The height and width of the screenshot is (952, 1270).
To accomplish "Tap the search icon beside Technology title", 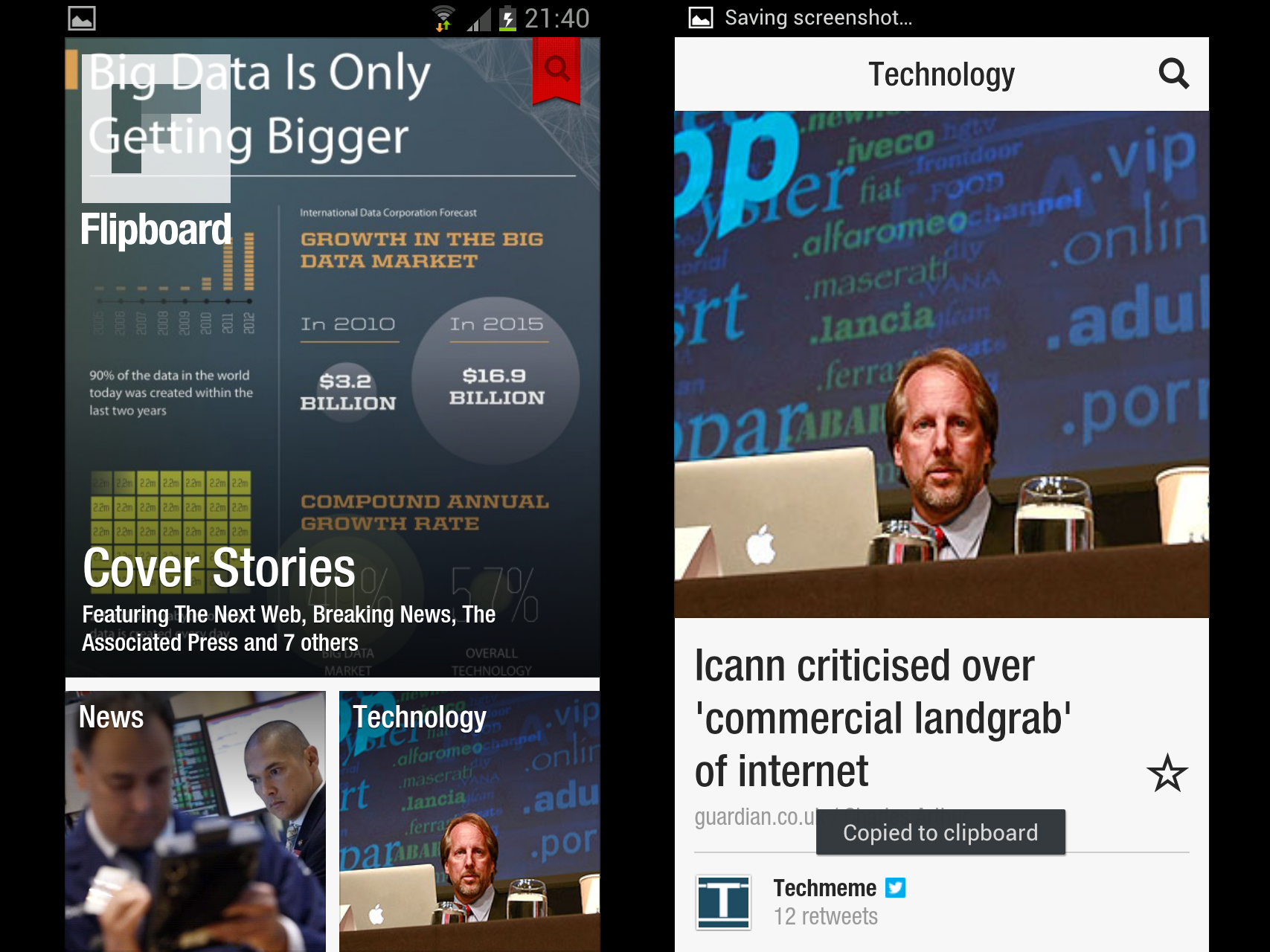I will (1173, 74).
